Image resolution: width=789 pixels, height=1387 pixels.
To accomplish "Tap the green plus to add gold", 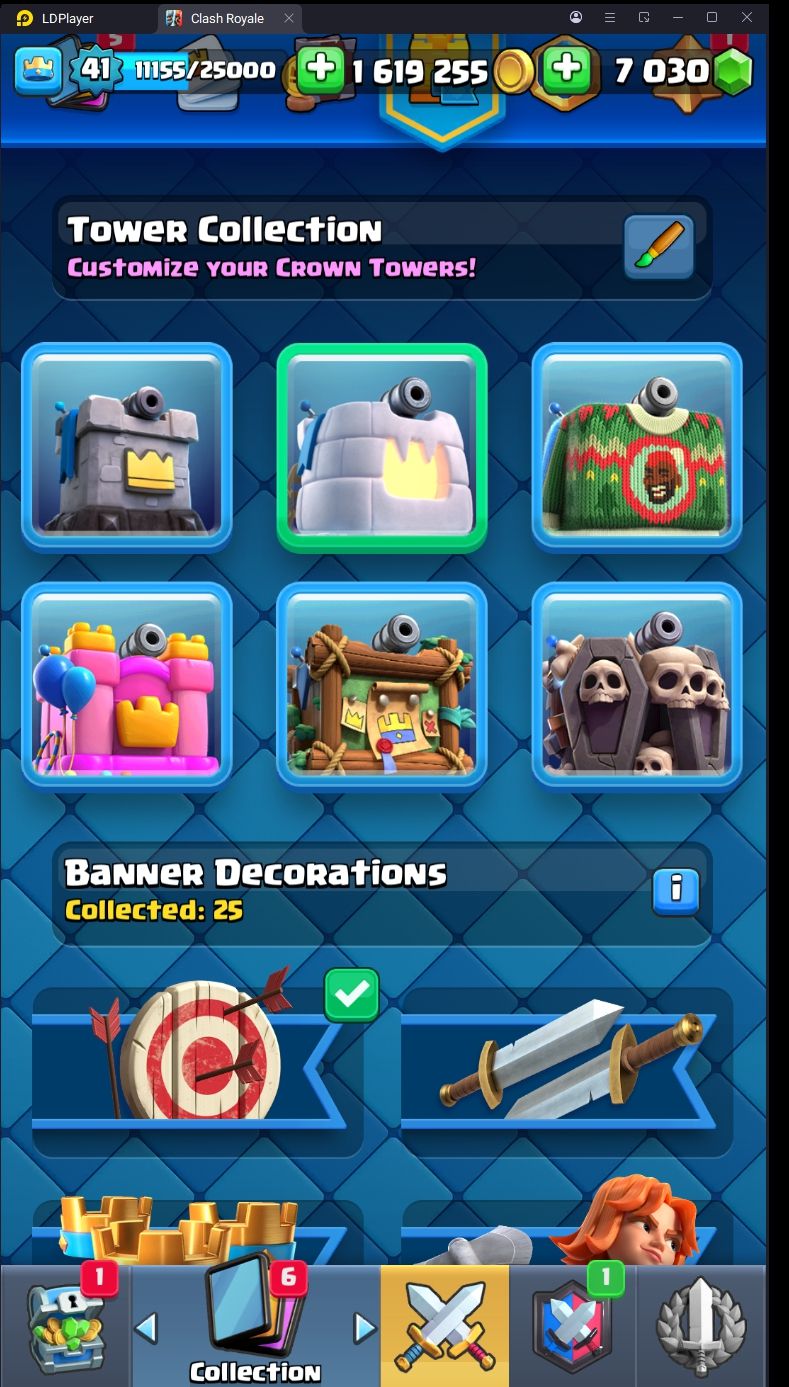I will (x=320, y=69).
